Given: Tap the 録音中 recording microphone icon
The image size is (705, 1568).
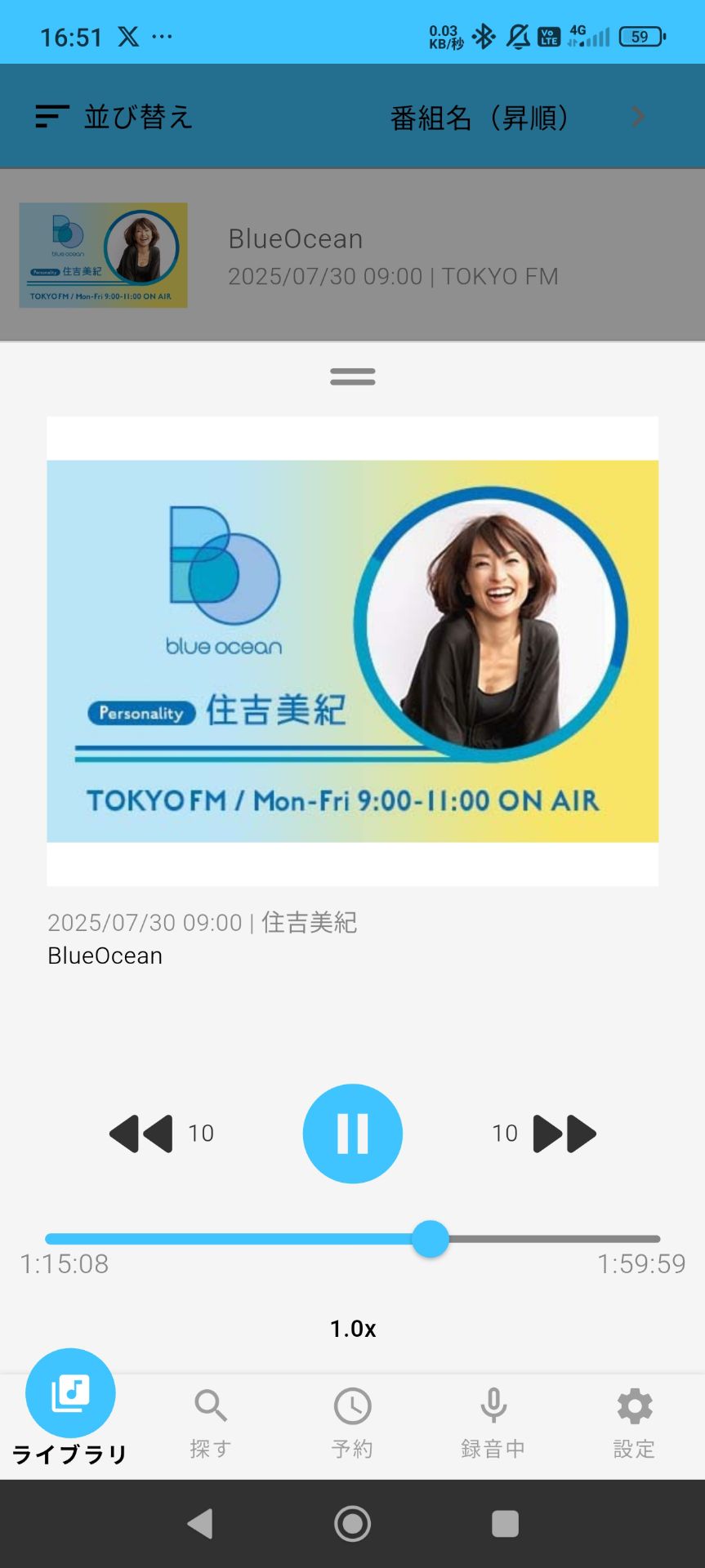Looking at the screenshot, I should (493, 1406).
